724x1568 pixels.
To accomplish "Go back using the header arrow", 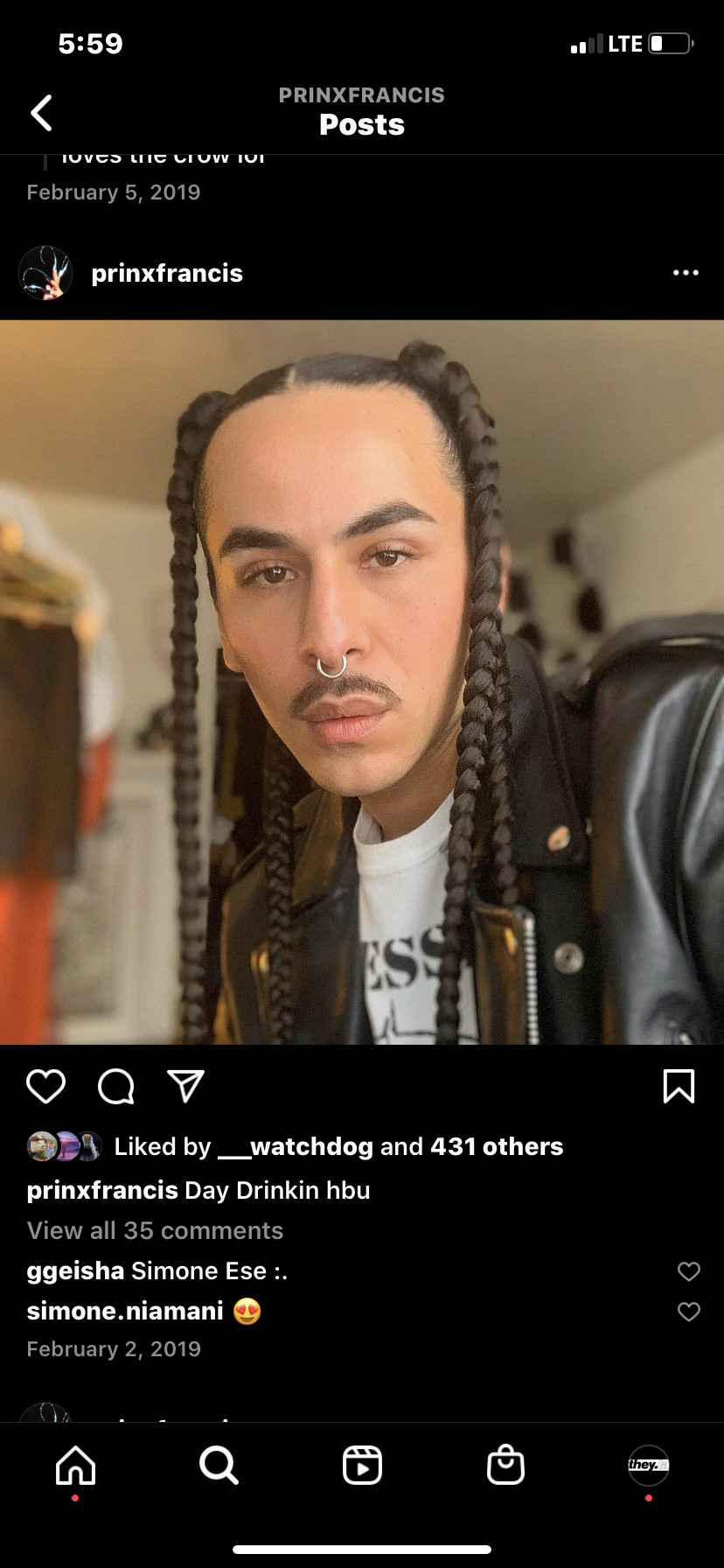I will (42, 113).
